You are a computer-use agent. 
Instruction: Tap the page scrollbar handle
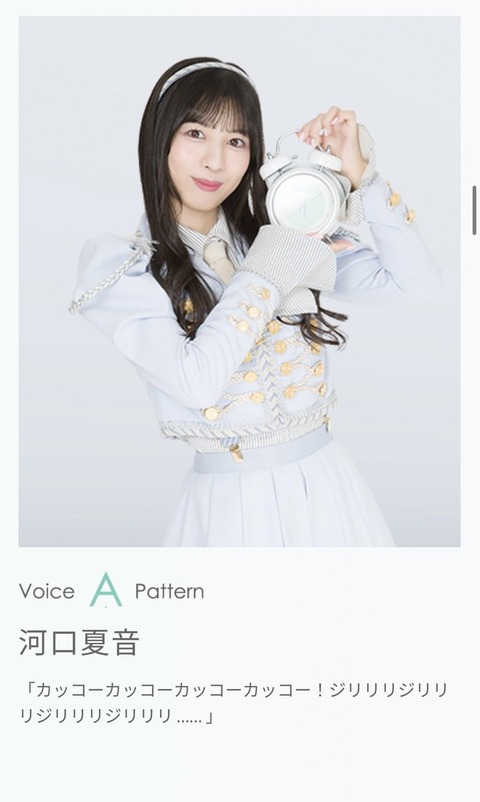pos(474,210)
